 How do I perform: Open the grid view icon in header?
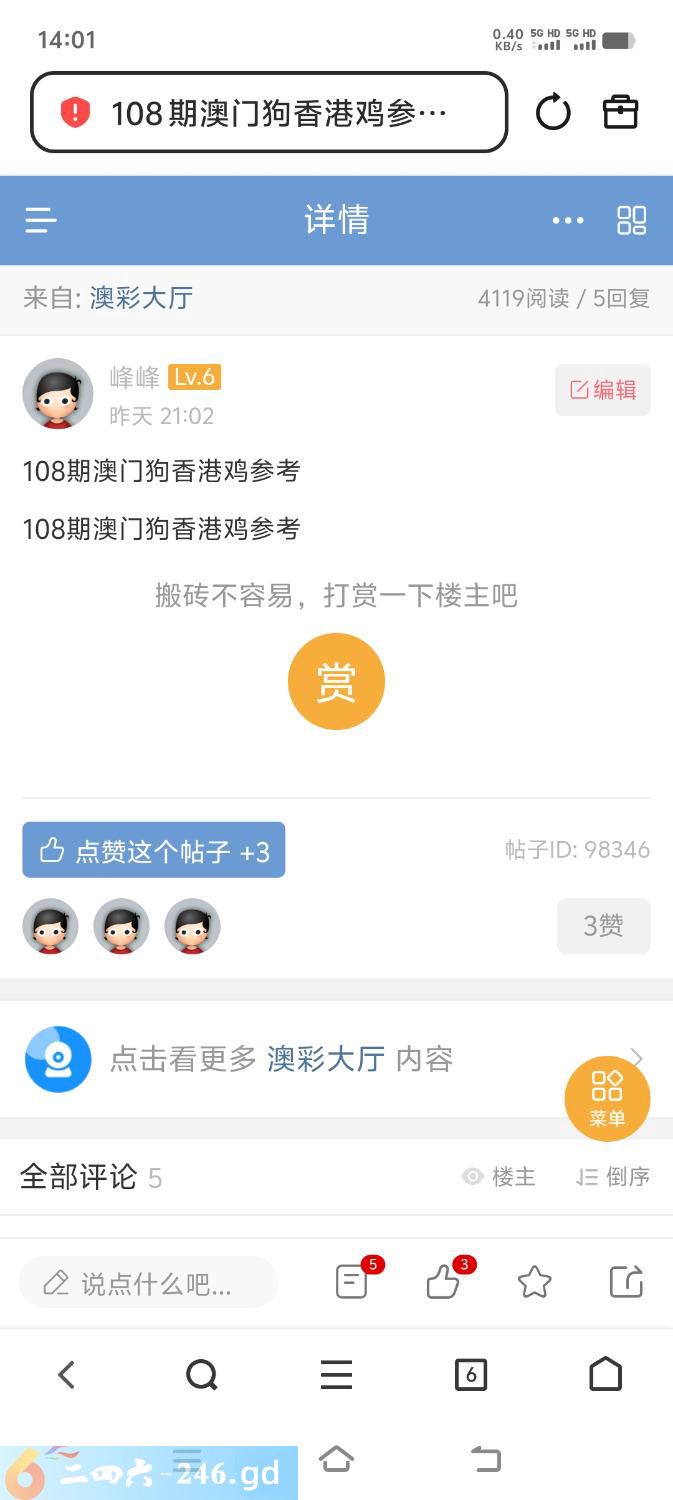632,220
